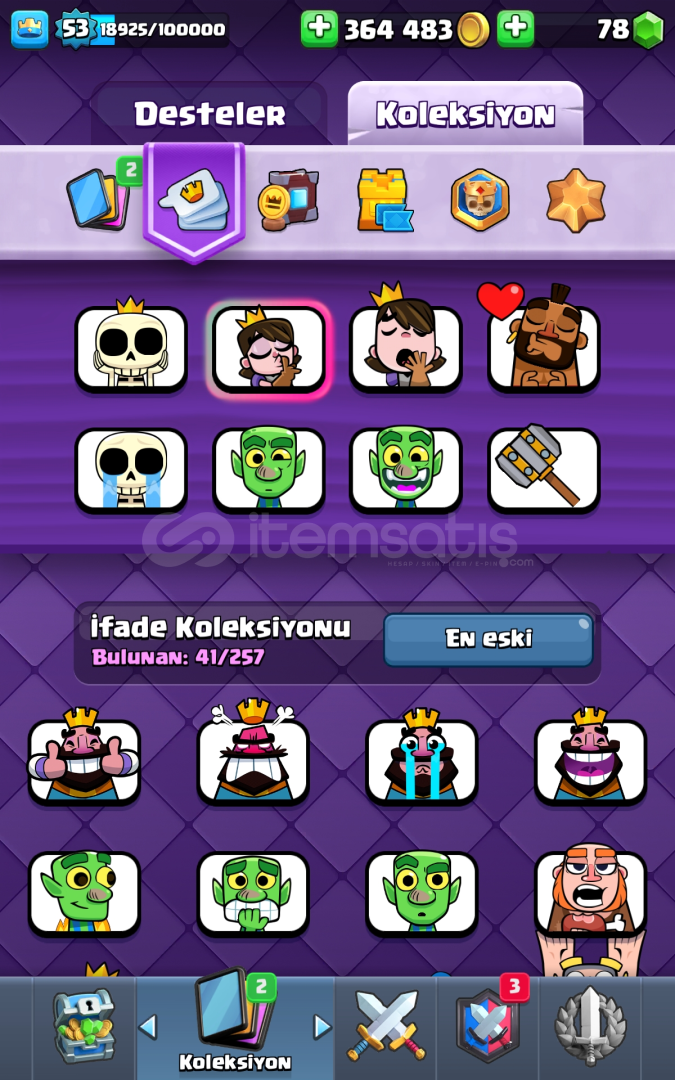Switch to the Desteler tab
The height and width of the screenshot is (1080, 675).
coord(209,114)
